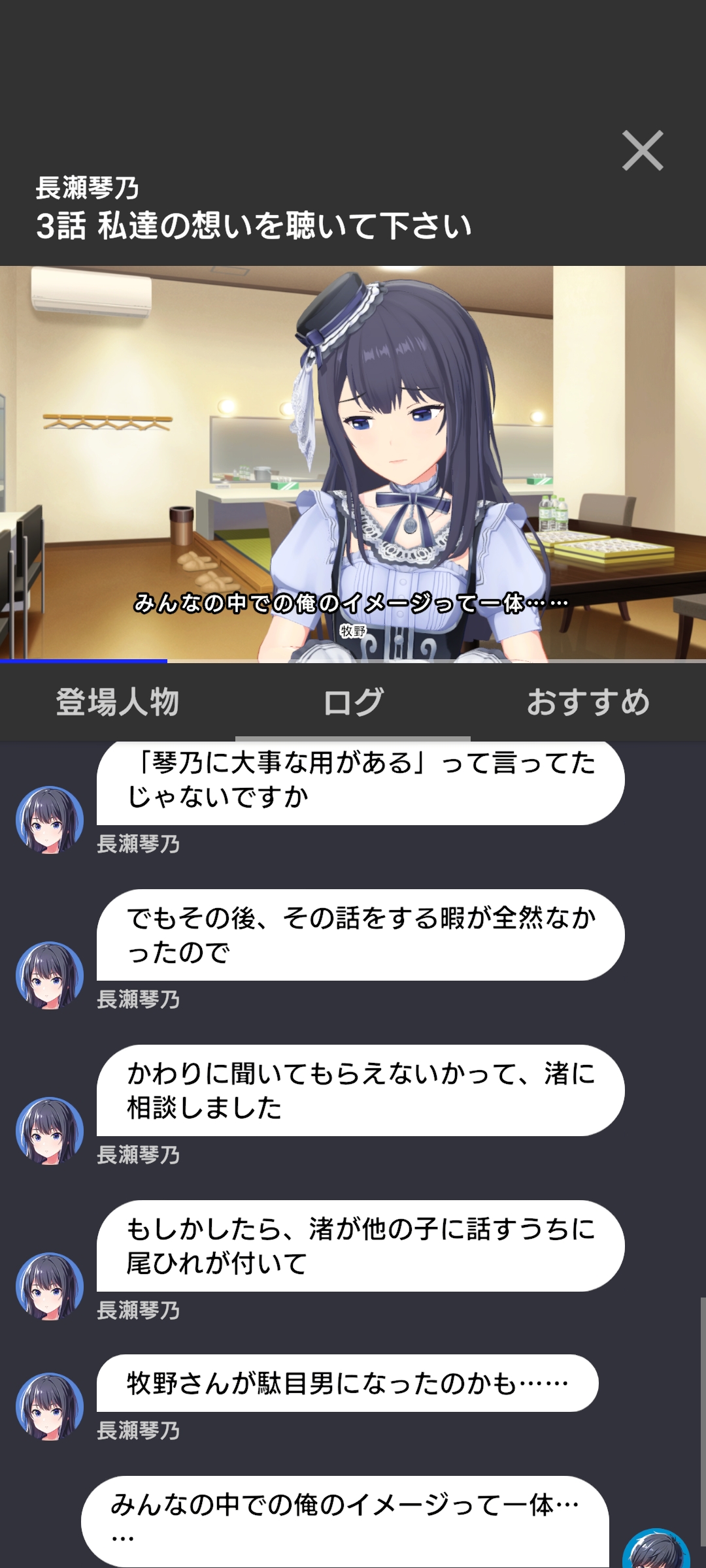Open the おすすめ tab
This screenshot has width=706, height=1568.
[588, 703]
